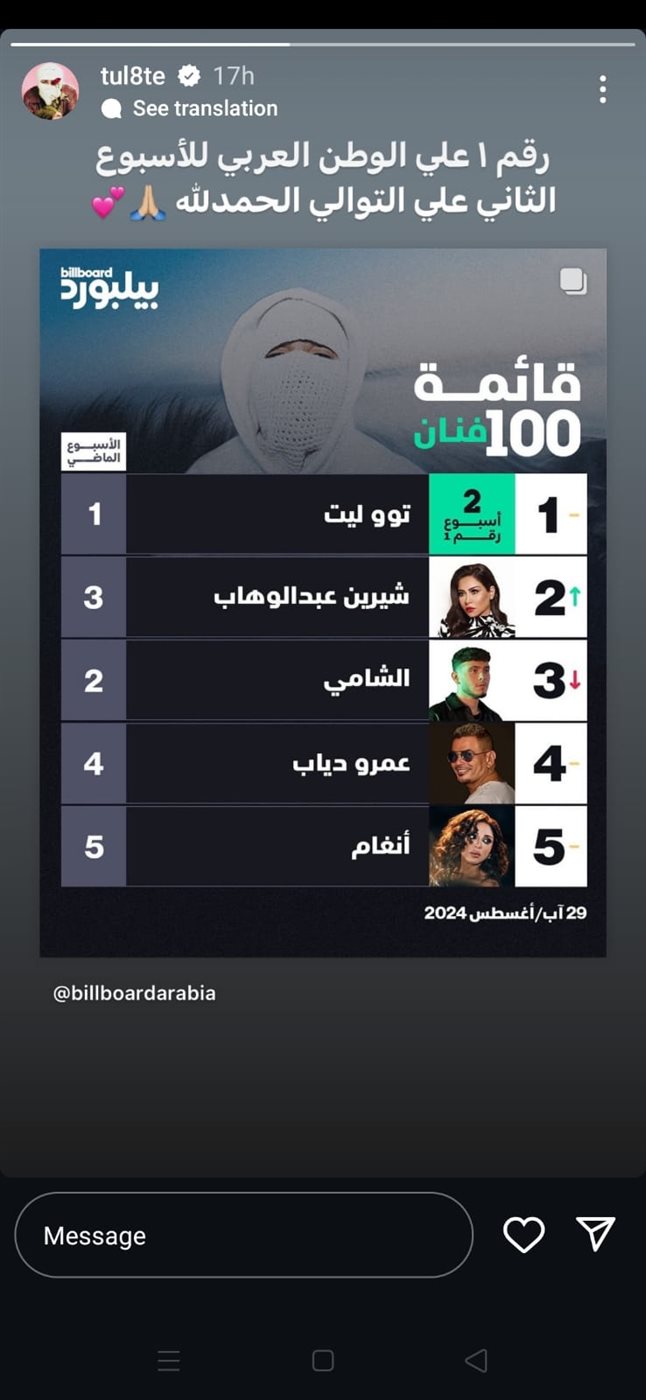The image size is (646, 1400).
Task: Open tul8te's profile picture
Action: 50,91
